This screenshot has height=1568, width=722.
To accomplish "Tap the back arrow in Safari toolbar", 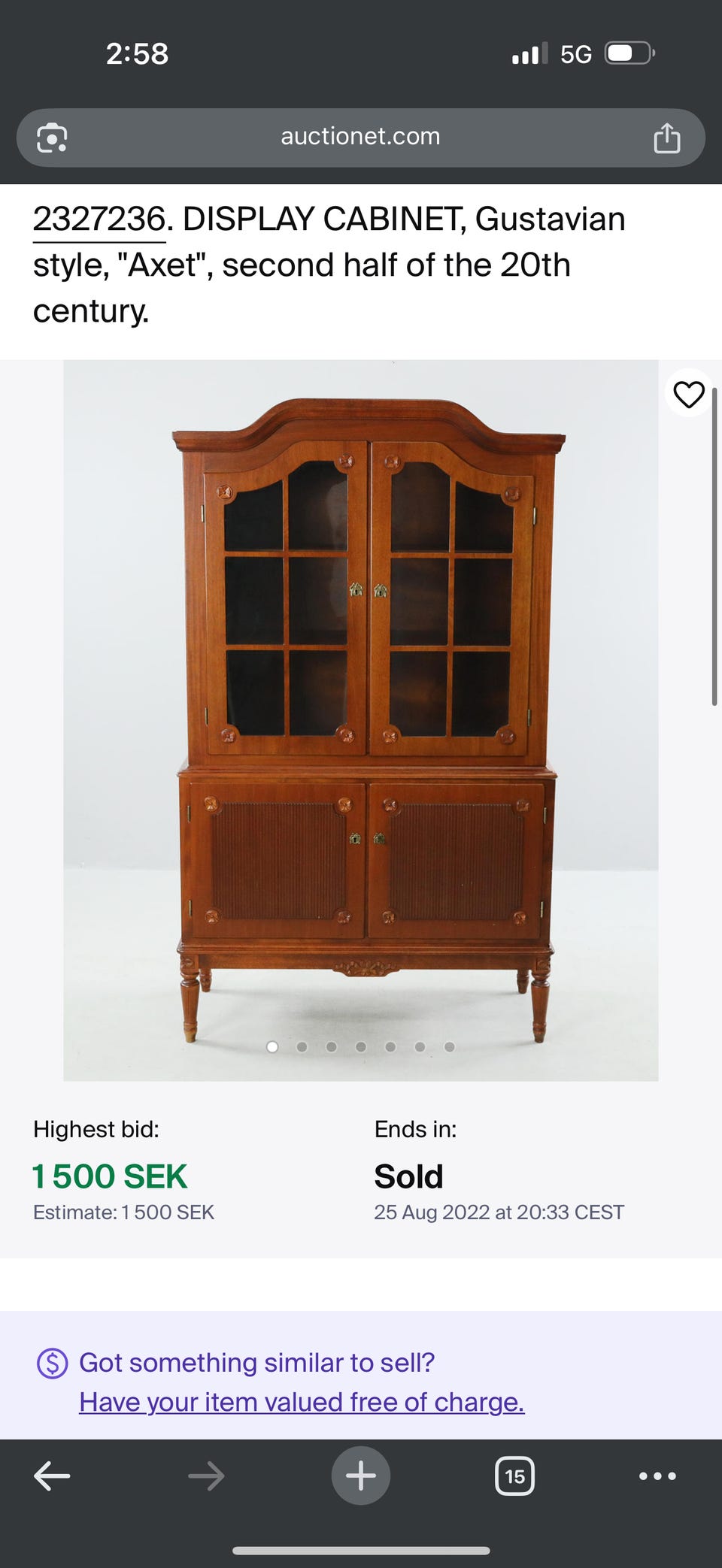I will 51,1475.
